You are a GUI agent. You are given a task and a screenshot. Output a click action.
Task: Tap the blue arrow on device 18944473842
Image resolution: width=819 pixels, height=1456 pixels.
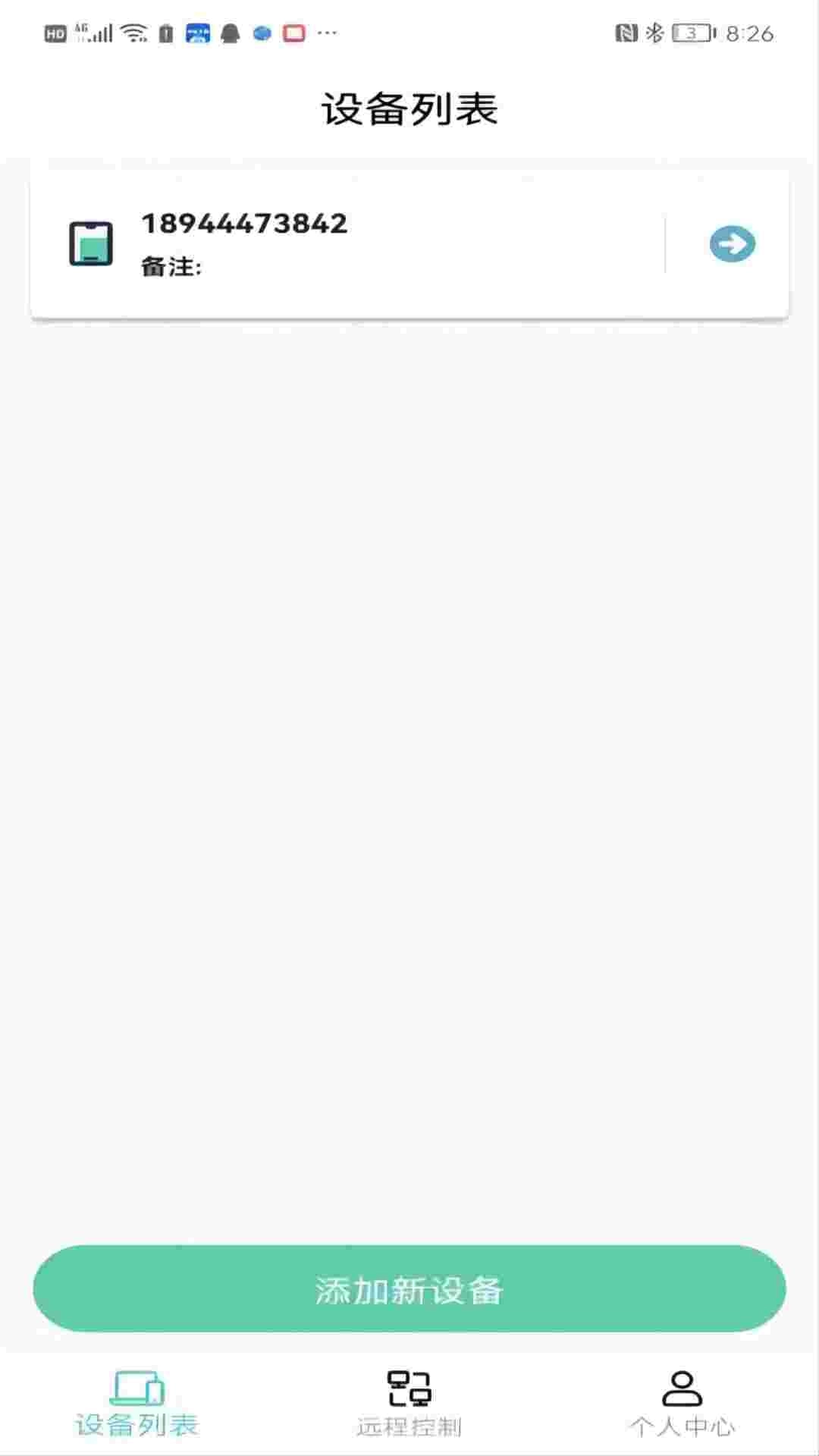click(732, 244)
